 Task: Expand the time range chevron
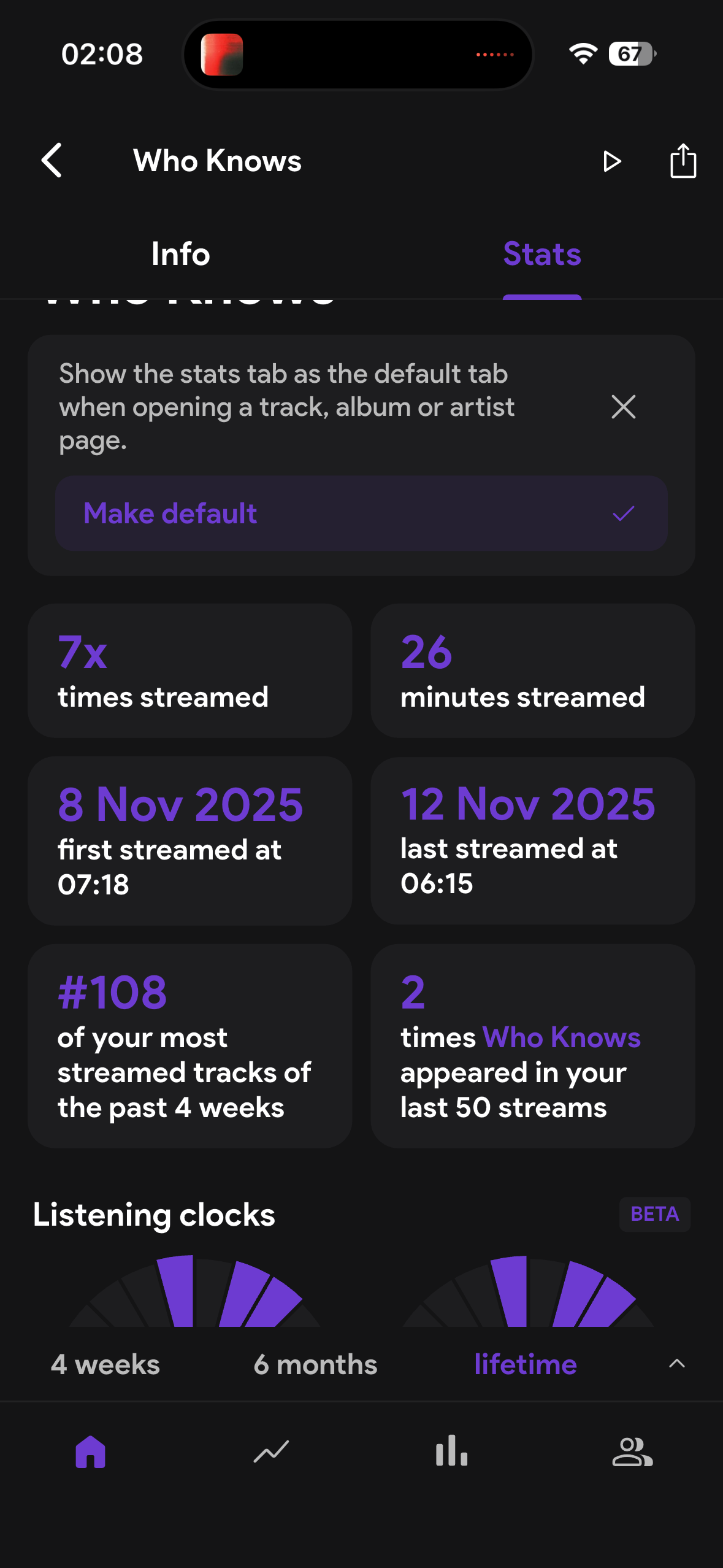pos(677,1364)
